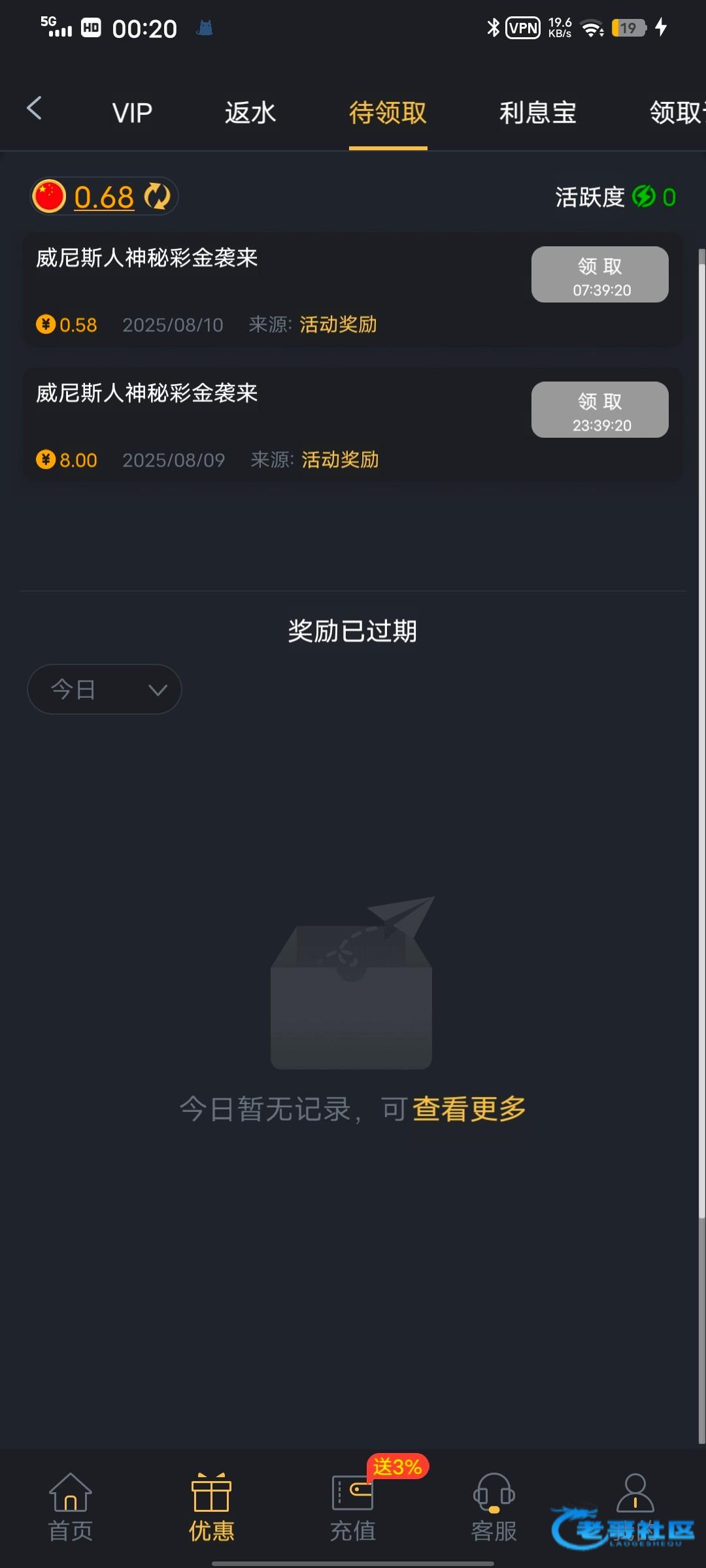Tap the 查看更多 link
Viewport: 706px width, 1568px height.
tap(469, 1109)
